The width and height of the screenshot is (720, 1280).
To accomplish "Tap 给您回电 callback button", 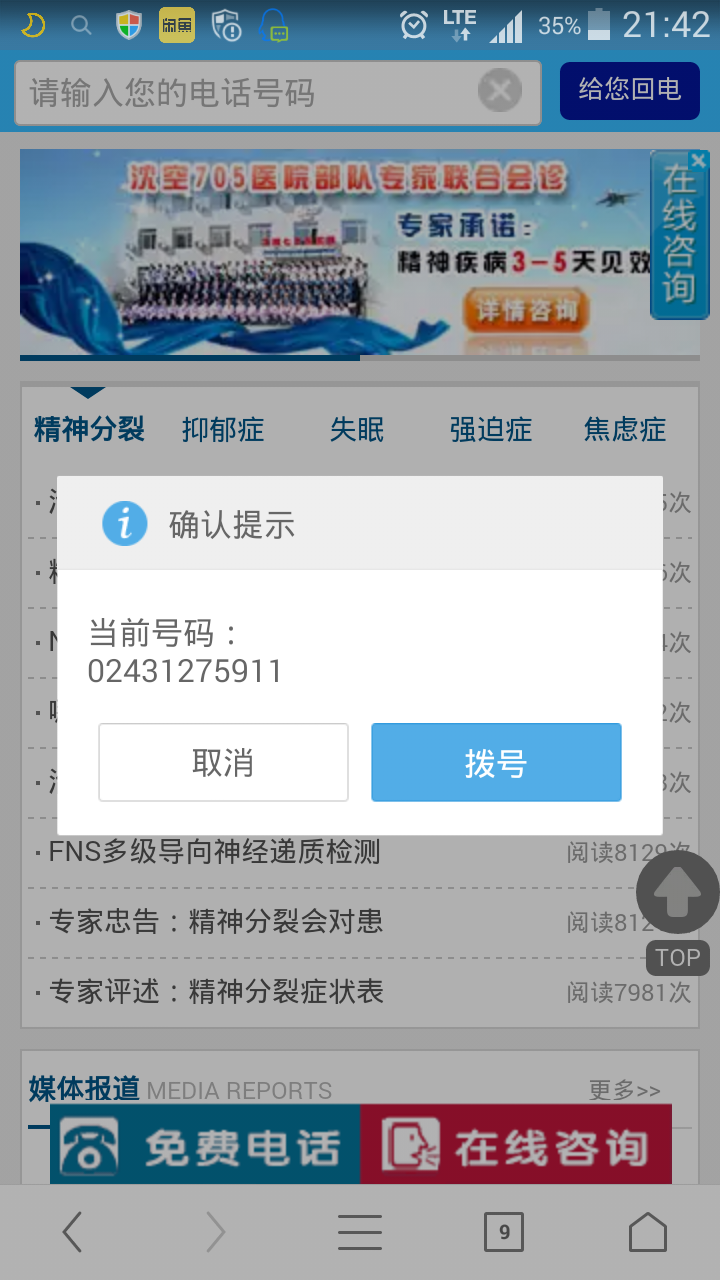I will click(629, 90).
